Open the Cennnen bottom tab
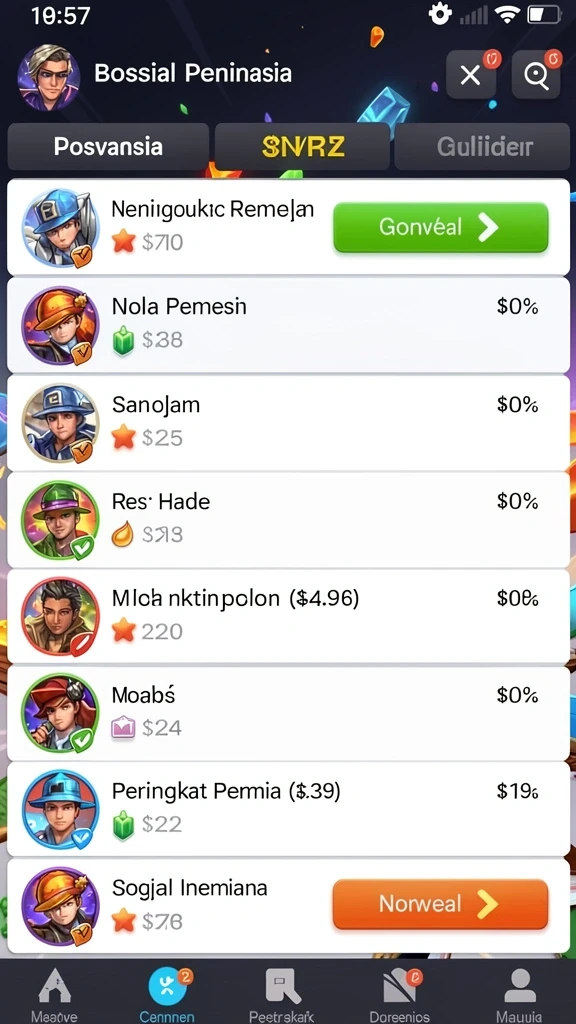 coord(167,993)
